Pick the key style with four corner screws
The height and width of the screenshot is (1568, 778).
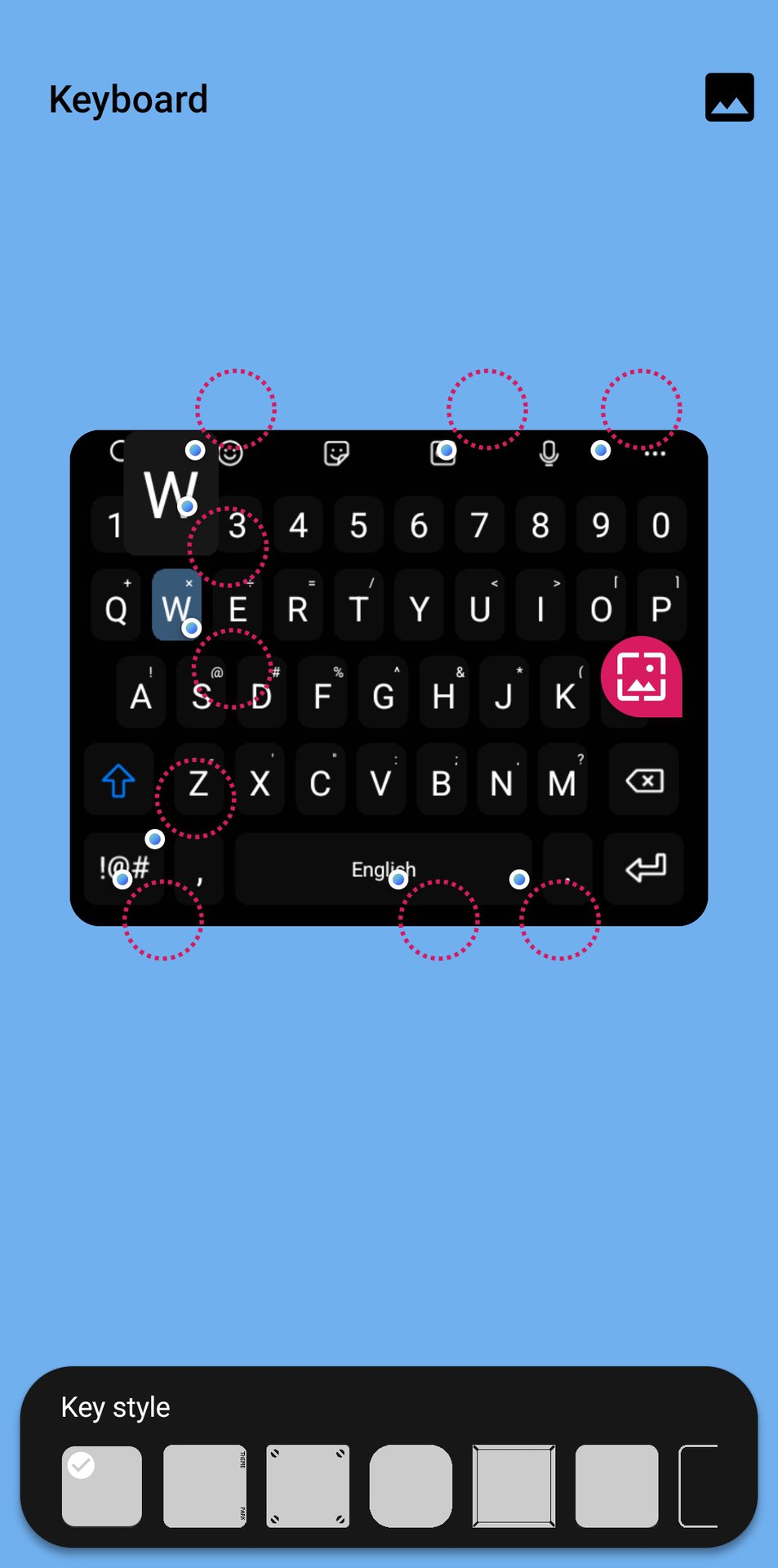pyautogui.click(x=308, y=1486)
